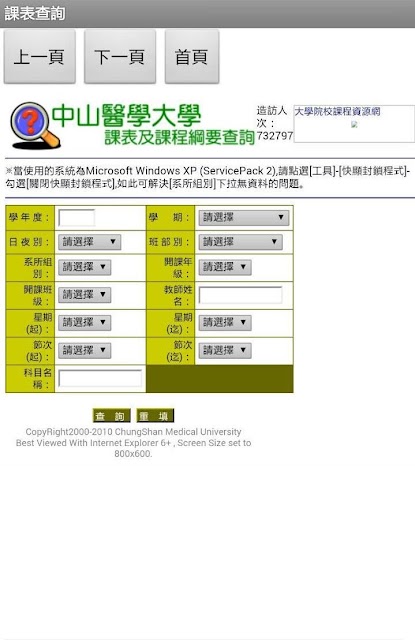Expand the 星期(迄) dropdown
Viewport: 415px width, 640px height.
click(x=225, y=323)
